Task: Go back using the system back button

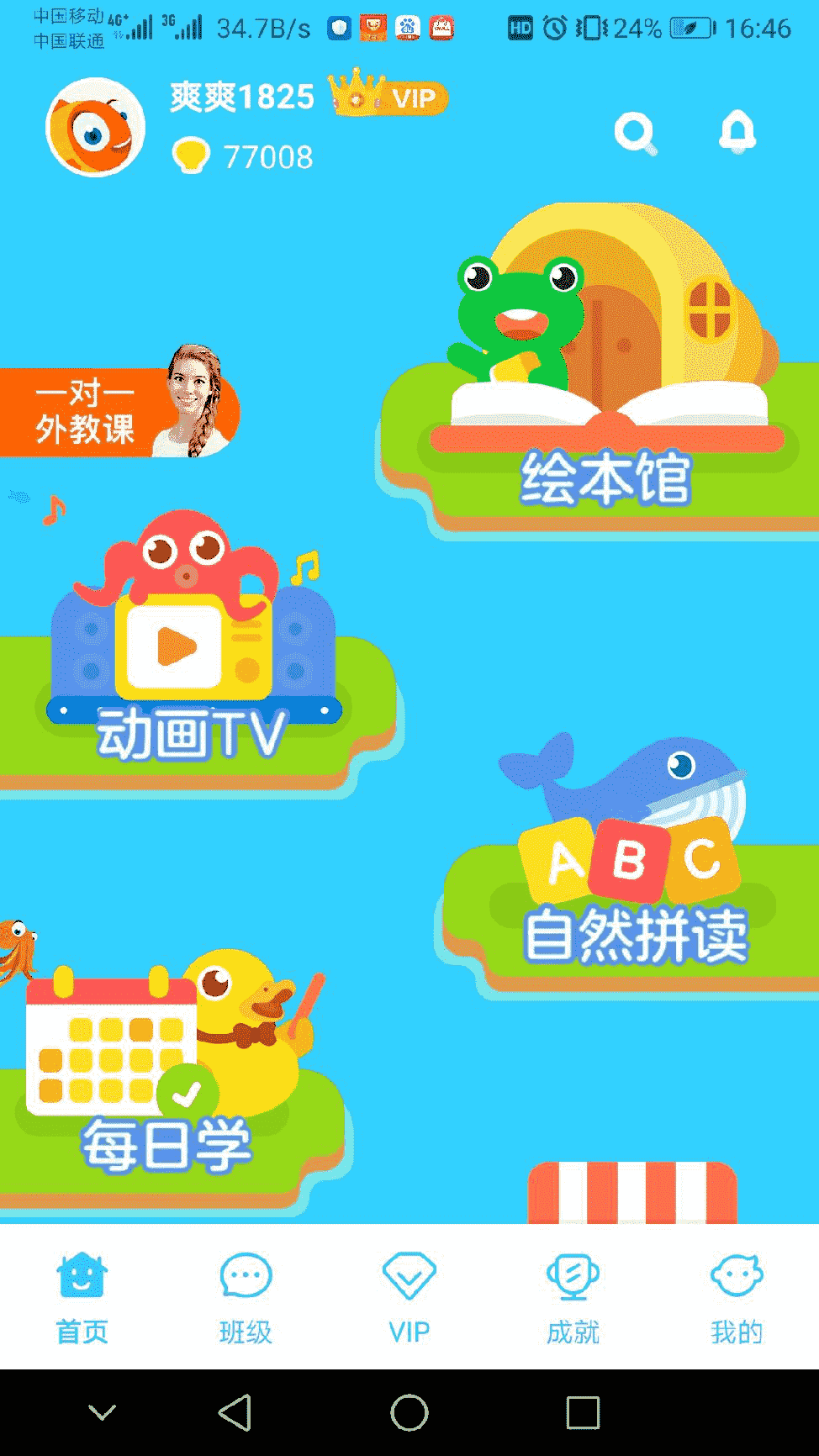Action: 235,1412
